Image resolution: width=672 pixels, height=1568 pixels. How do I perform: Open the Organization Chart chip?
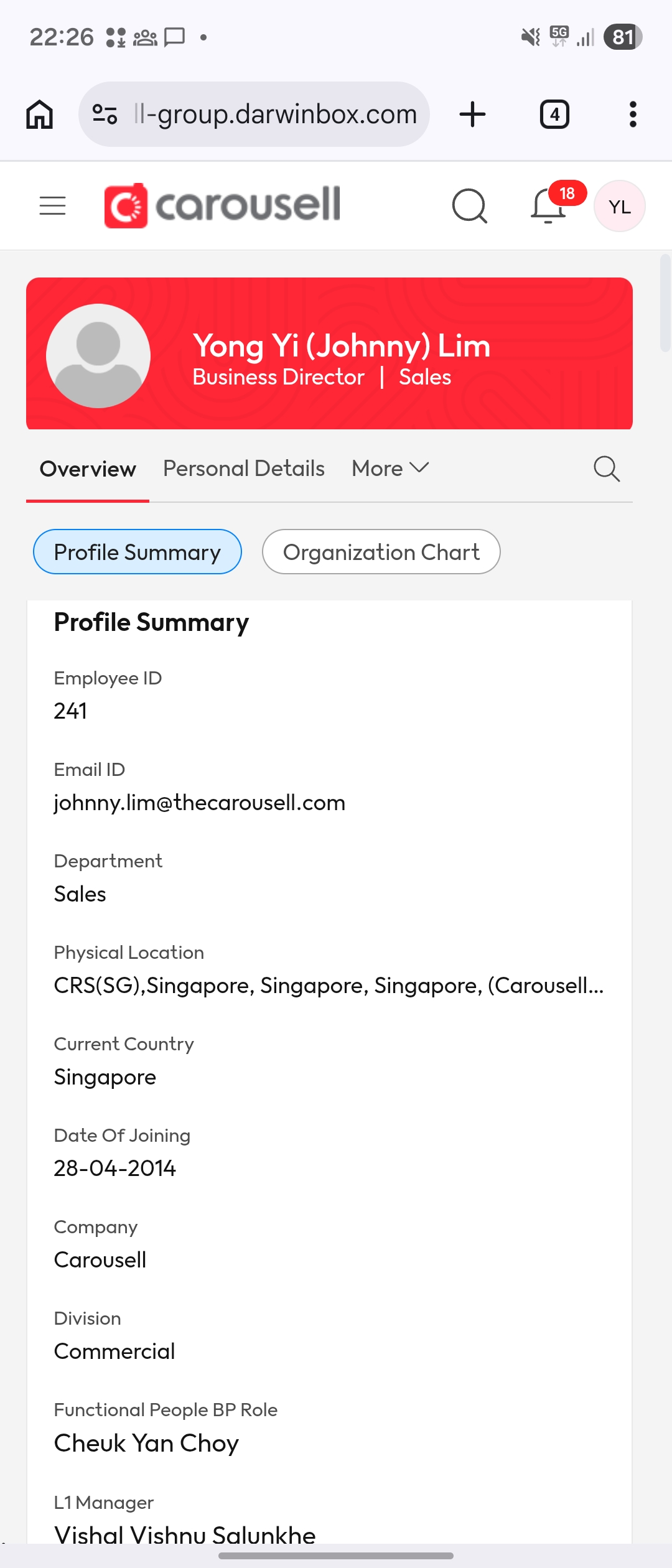(381, 552)
